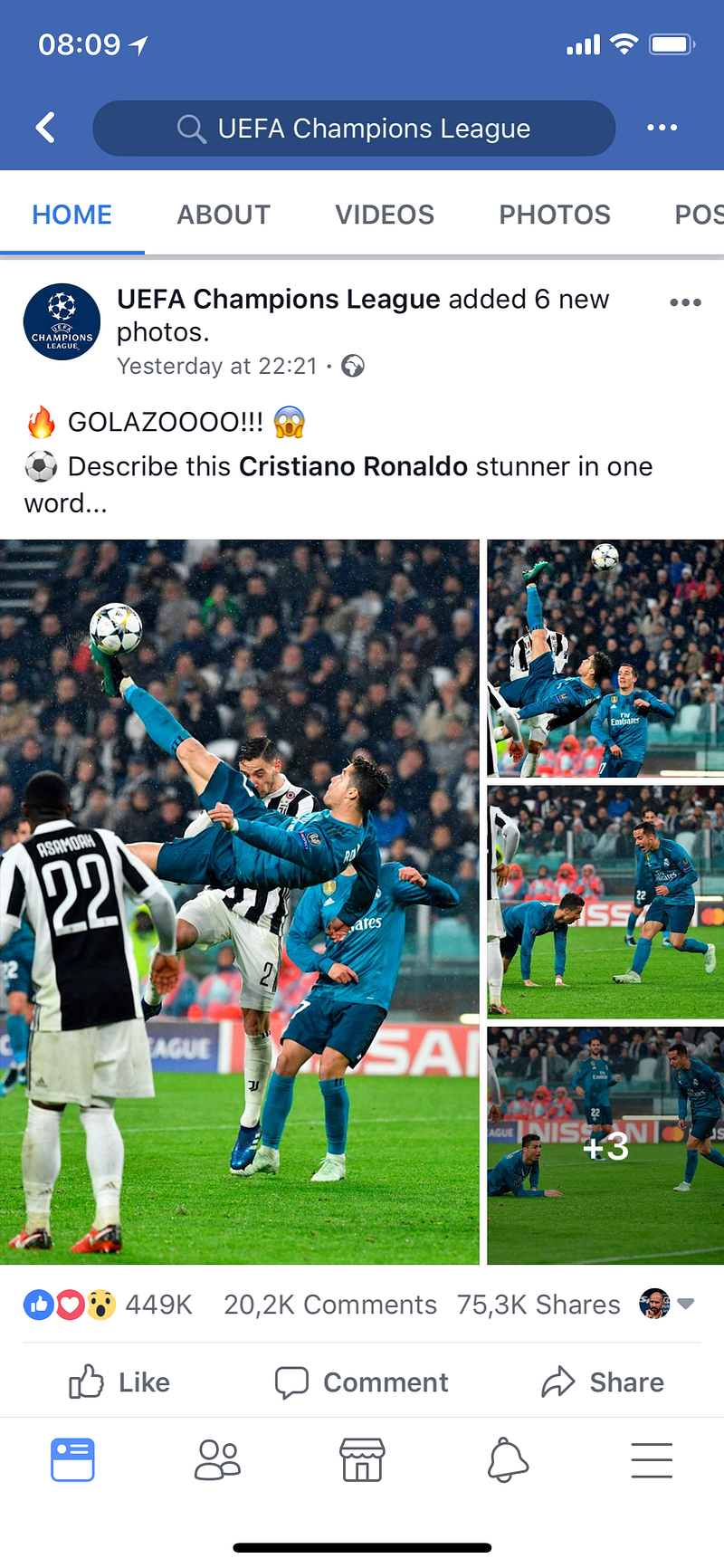Switch to the About tab
Image resolution: width=724 pixels, height=1568 pixels.
[x=224, y=215]
